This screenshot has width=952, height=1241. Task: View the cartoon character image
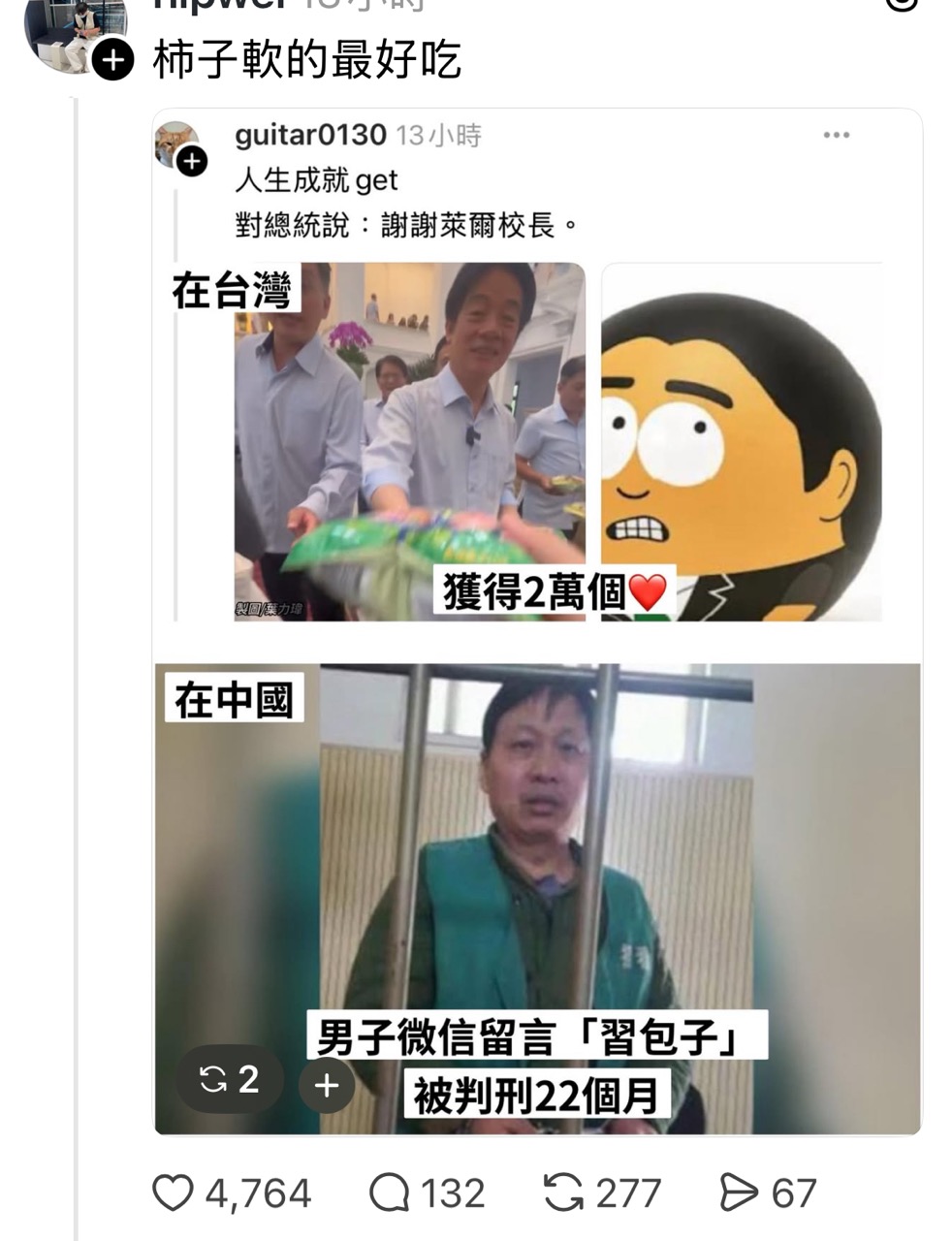(x=742, y=442)
